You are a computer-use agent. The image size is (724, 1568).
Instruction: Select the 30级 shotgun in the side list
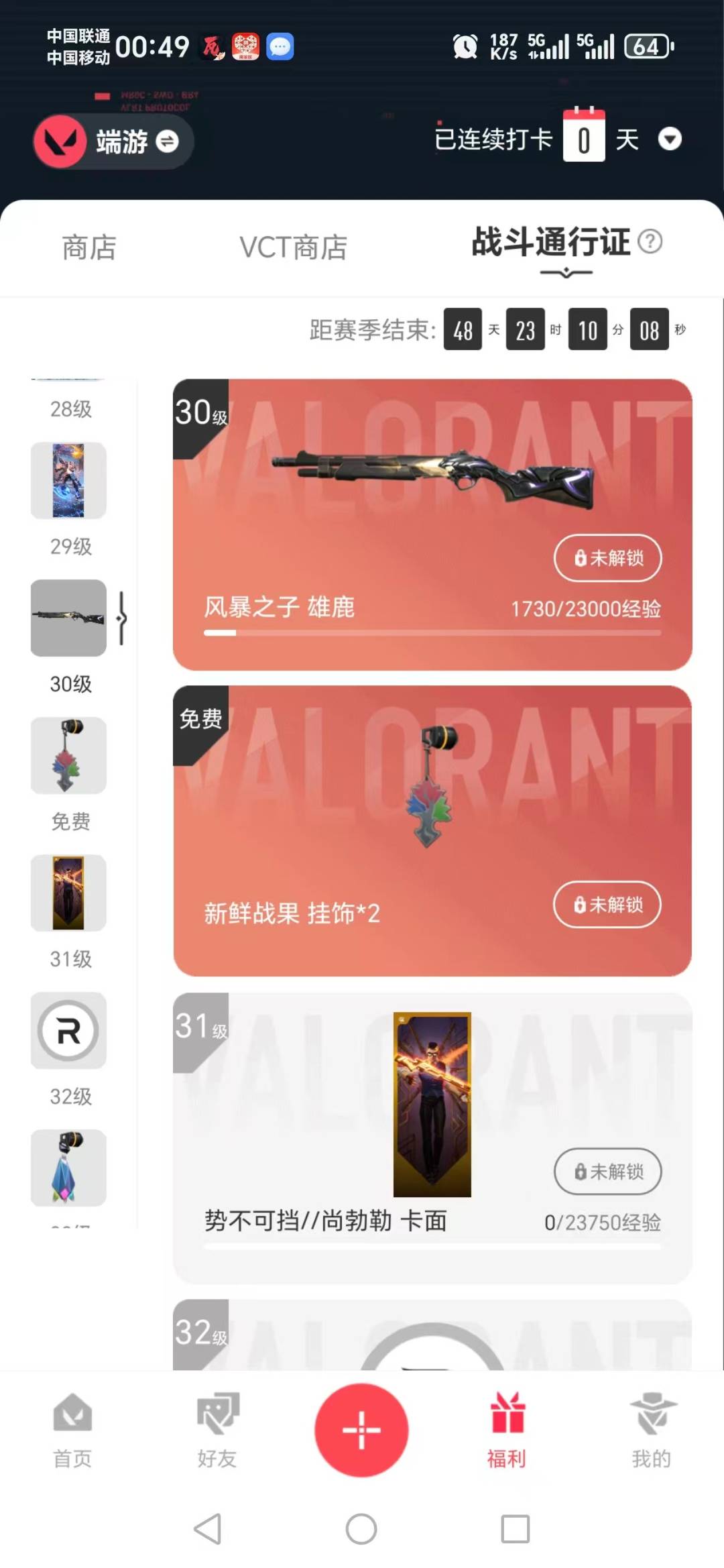[68, 618]
